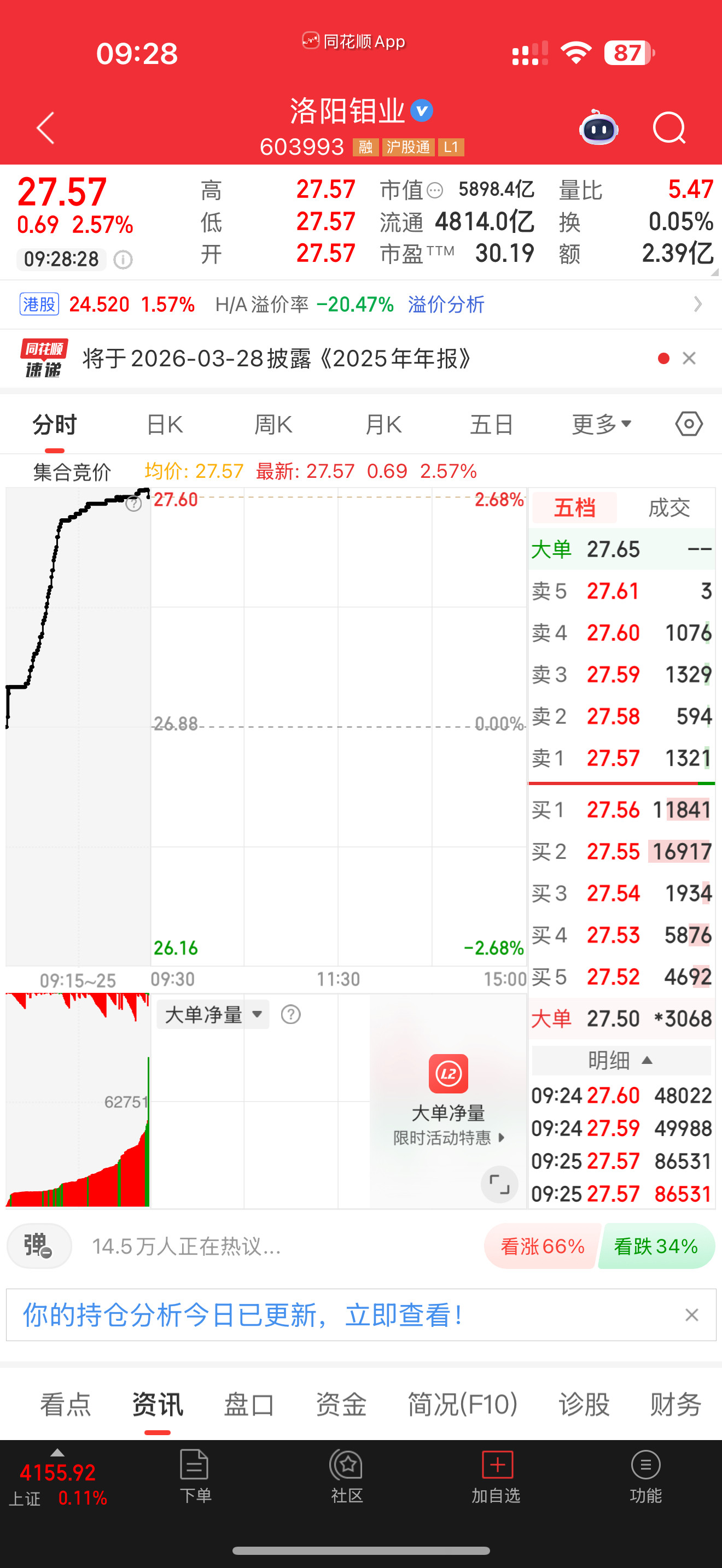Open the 更多 dropdown in chart tabs

pyautogui.click(x=599, y=424)
